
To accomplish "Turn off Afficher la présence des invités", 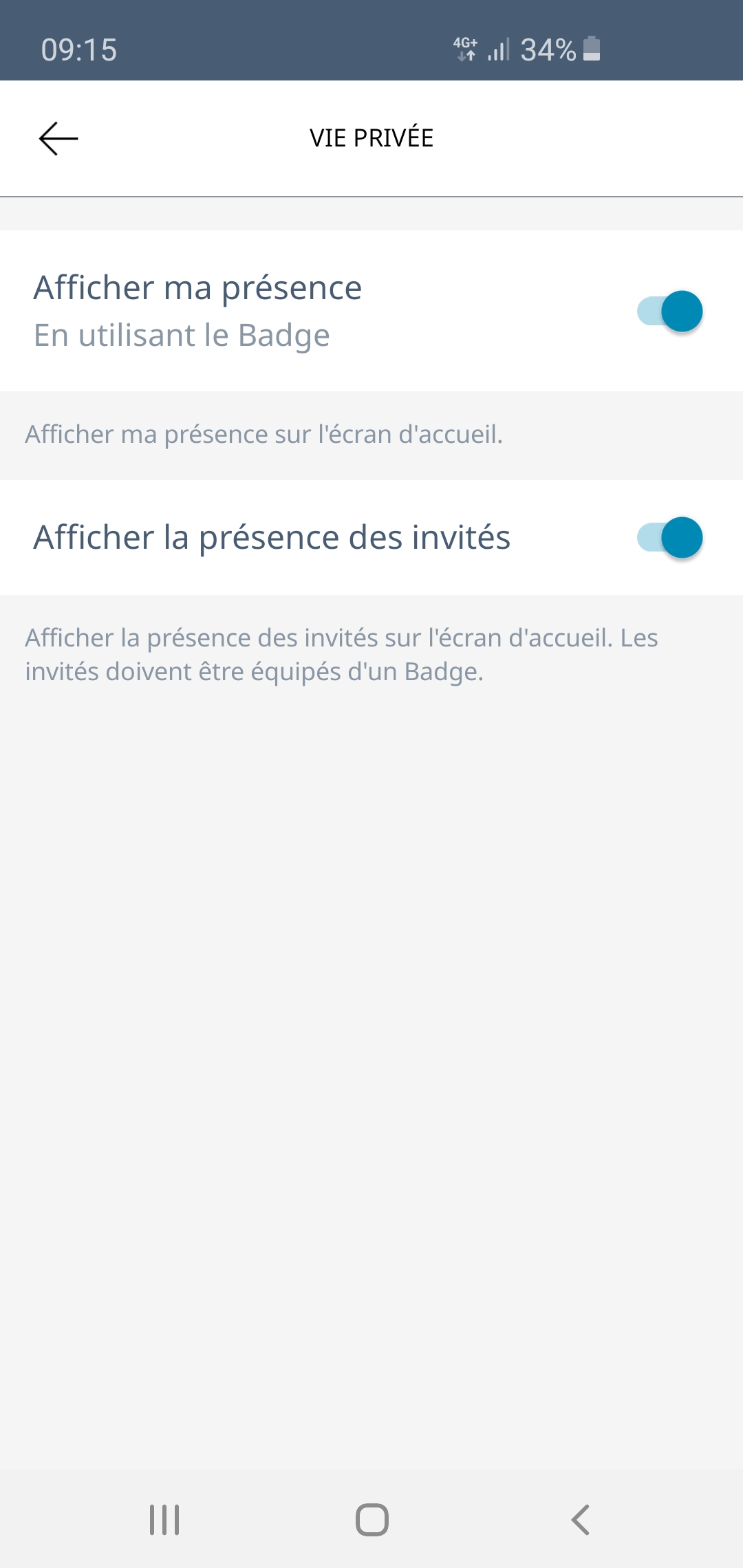I will tap(669, 537).
